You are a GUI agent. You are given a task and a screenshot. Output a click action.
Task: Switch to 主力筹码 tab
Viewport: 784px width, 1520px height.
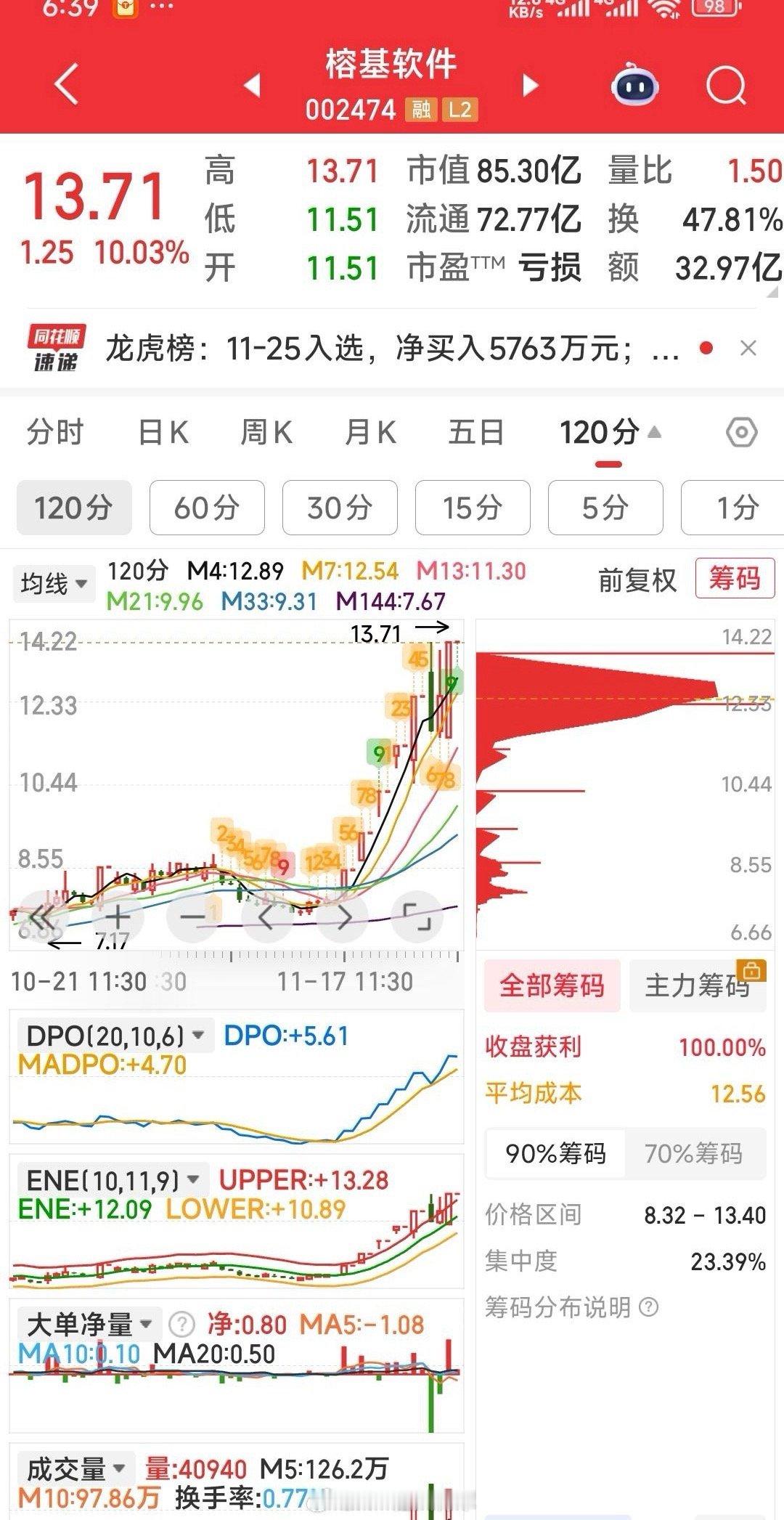[697, 985]
